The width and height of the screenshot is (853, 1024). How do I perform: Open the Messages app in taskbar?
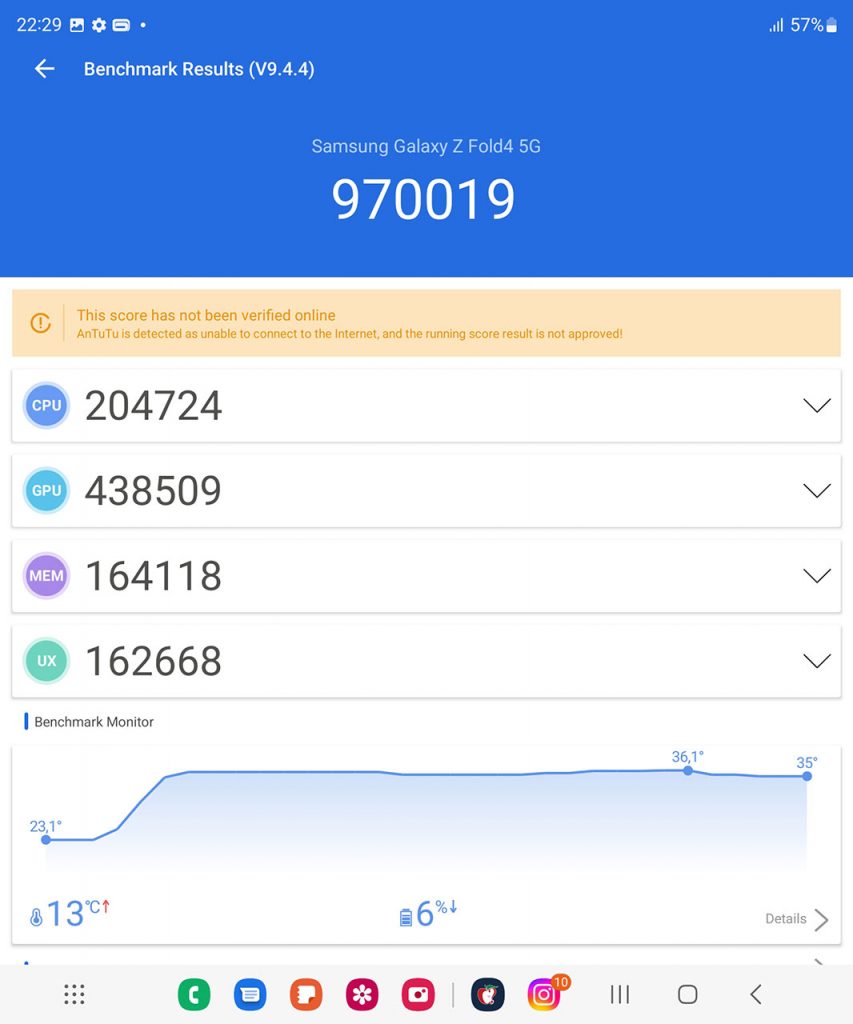[x=250, y=995]
